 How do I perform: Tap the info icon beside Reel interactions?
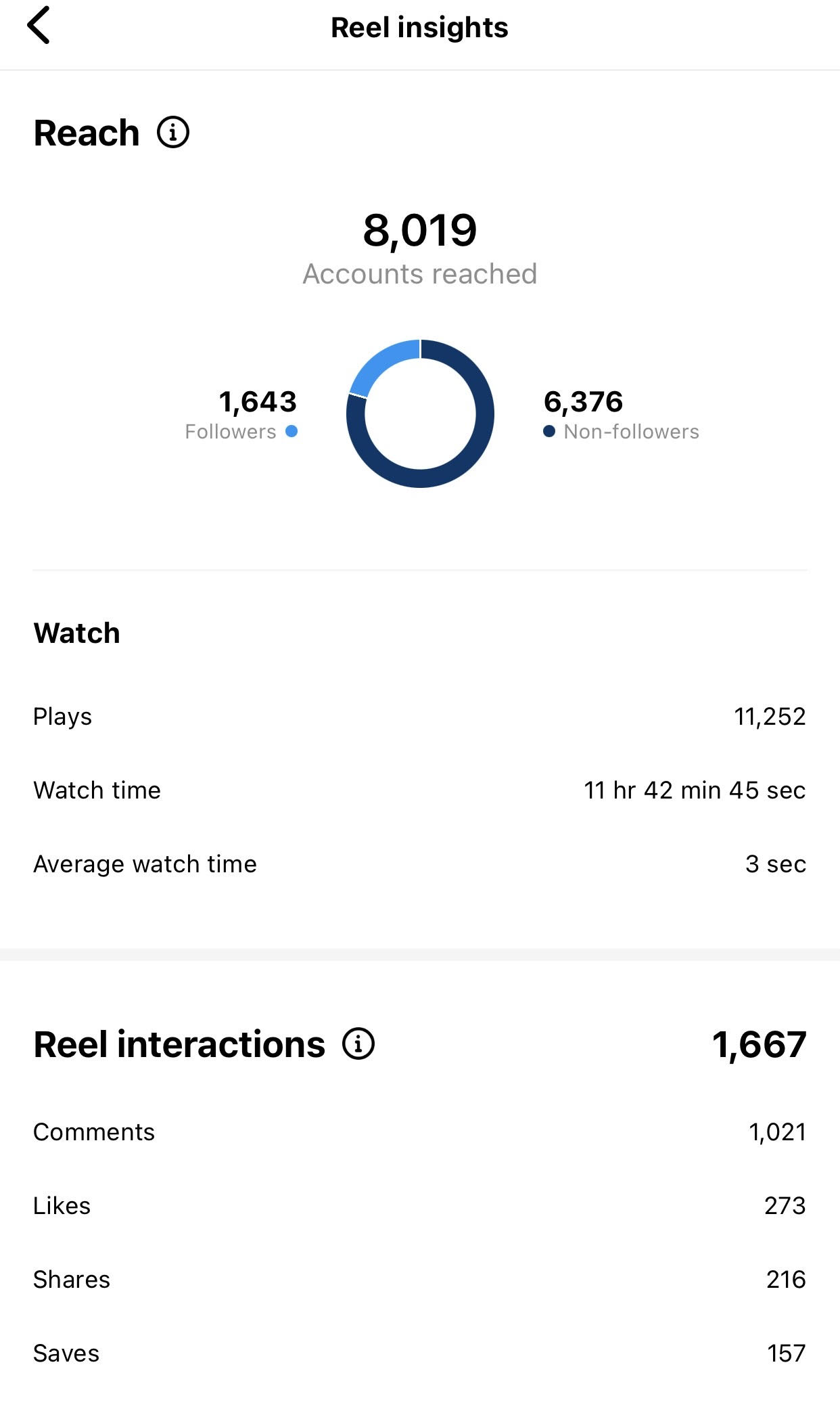358,1044
